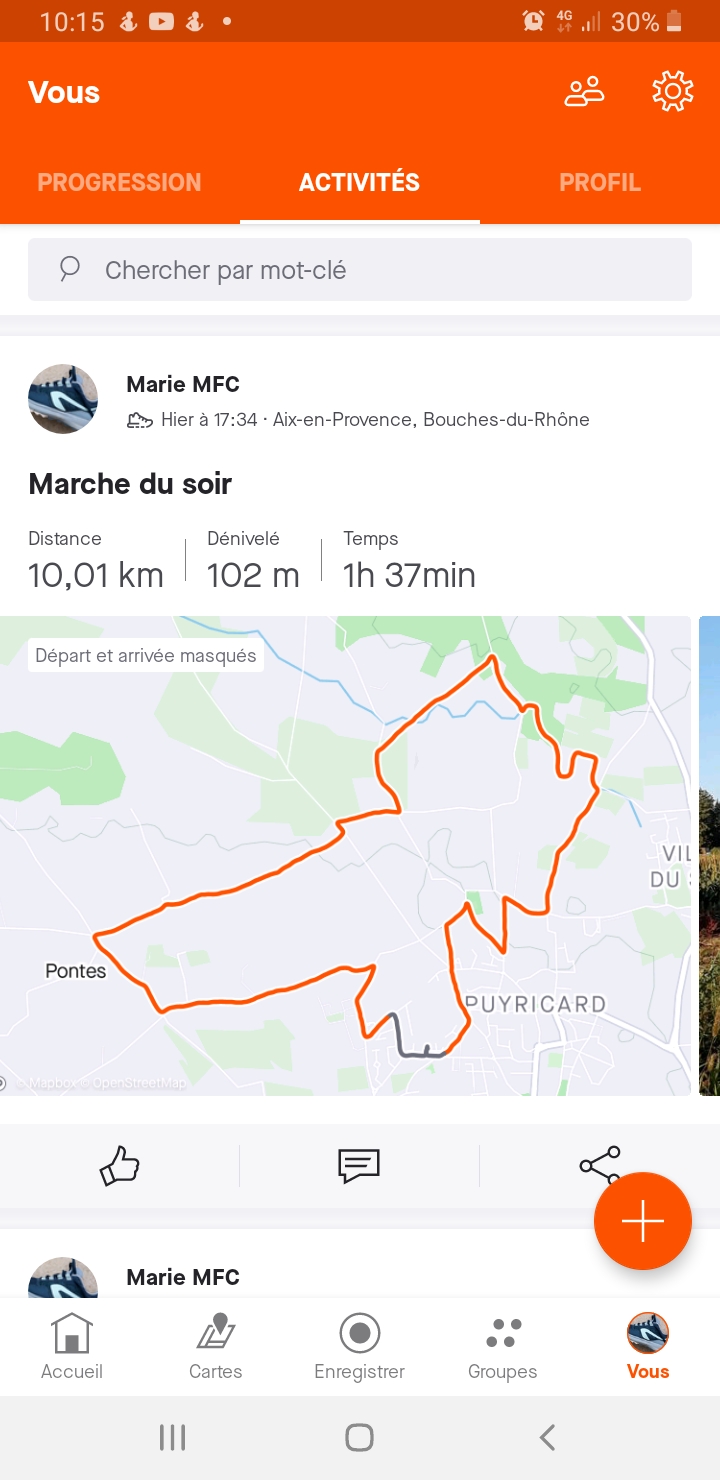Switch to the Groupes tab
Image resolution: width=720 pixels, height=1480 pixels.
pyautogui.click(x=503, y=1347)
